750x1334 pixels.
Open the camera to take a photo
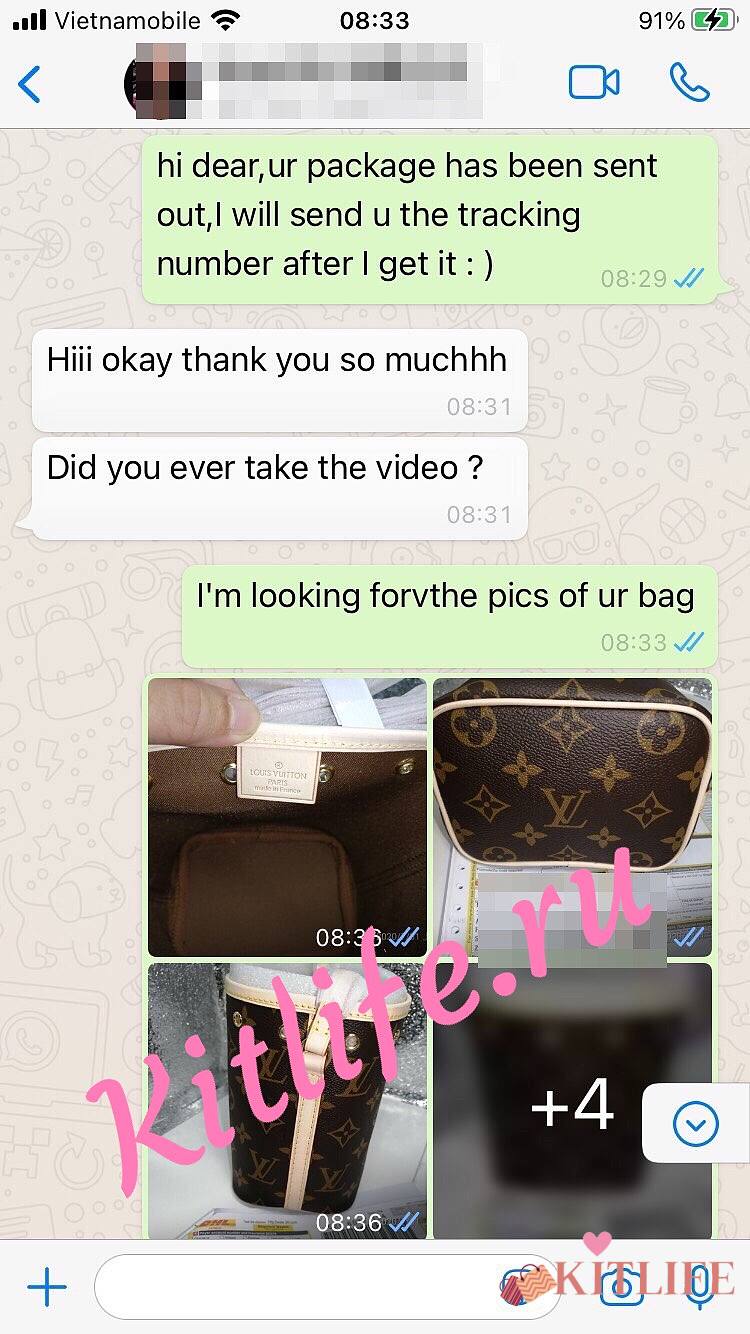(x=621, y=1288)
